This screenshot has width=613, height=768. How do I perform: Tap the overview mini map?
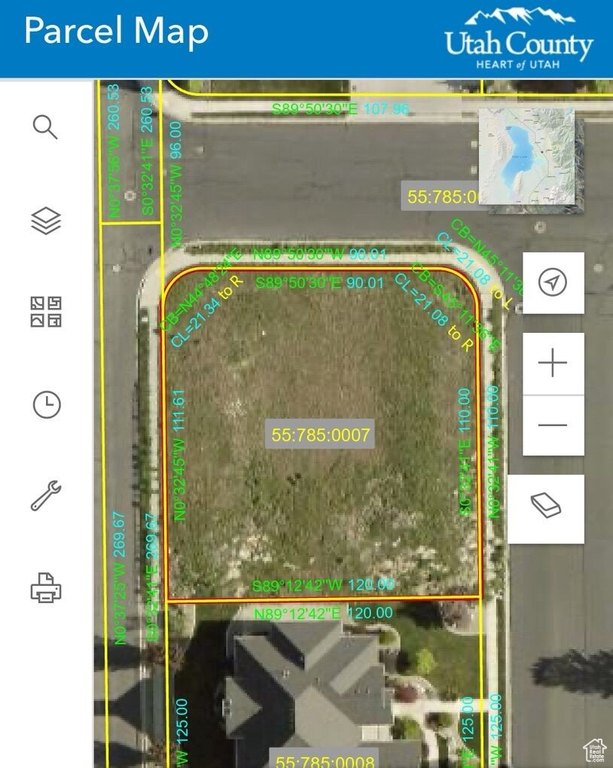[527, 157]
